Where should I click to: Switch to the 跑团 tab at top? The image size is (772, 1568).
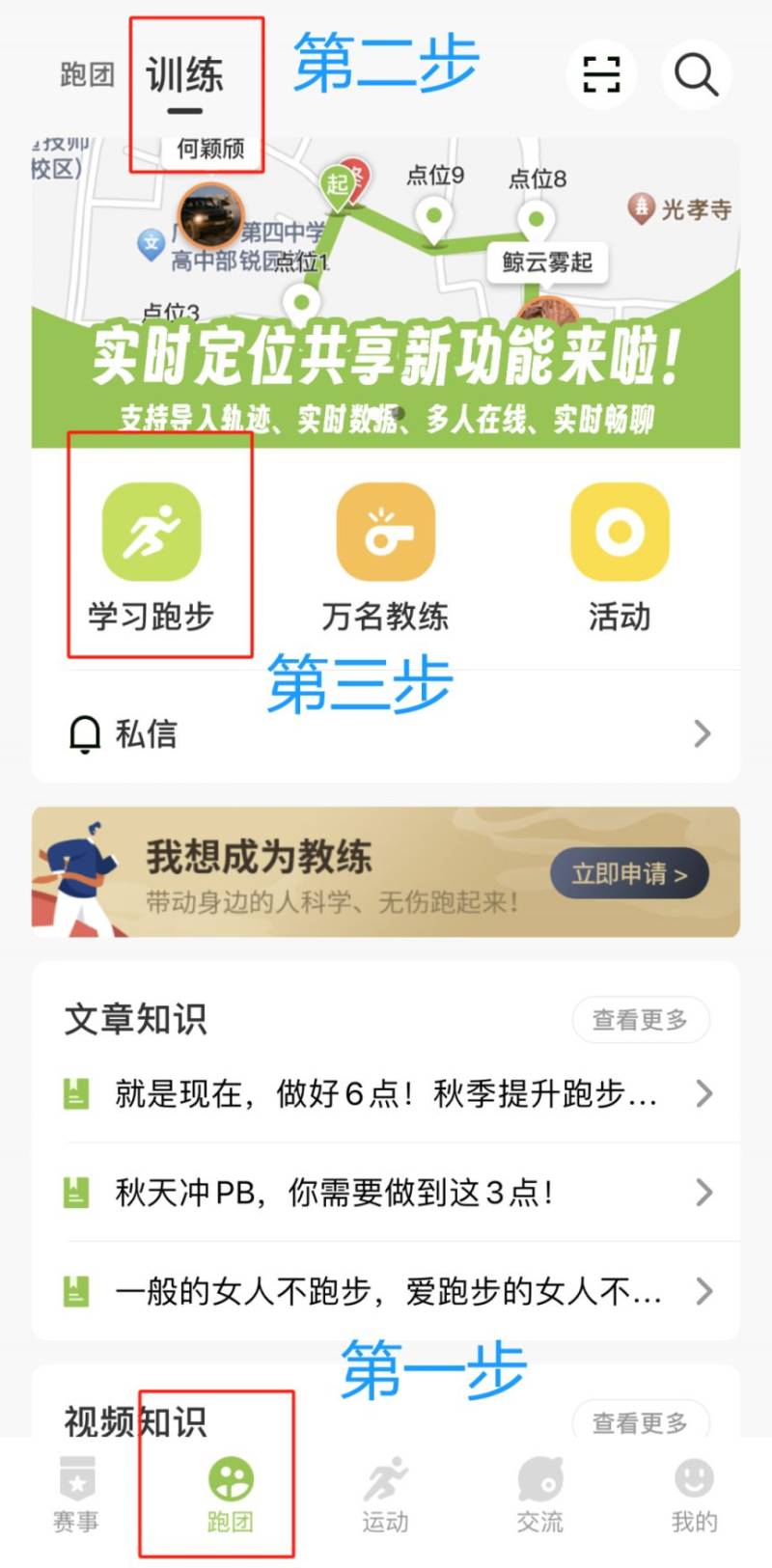tap(85, 74)
